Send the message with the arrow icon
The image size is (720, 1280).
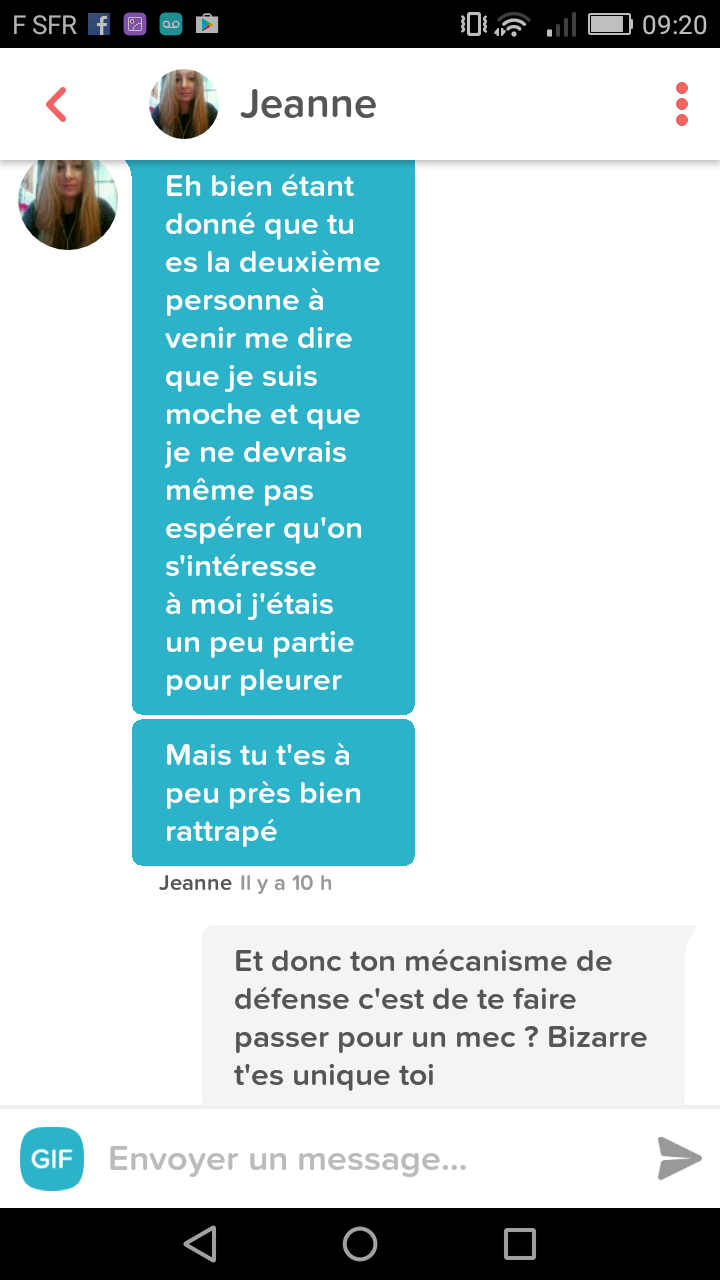[680, 1158]
